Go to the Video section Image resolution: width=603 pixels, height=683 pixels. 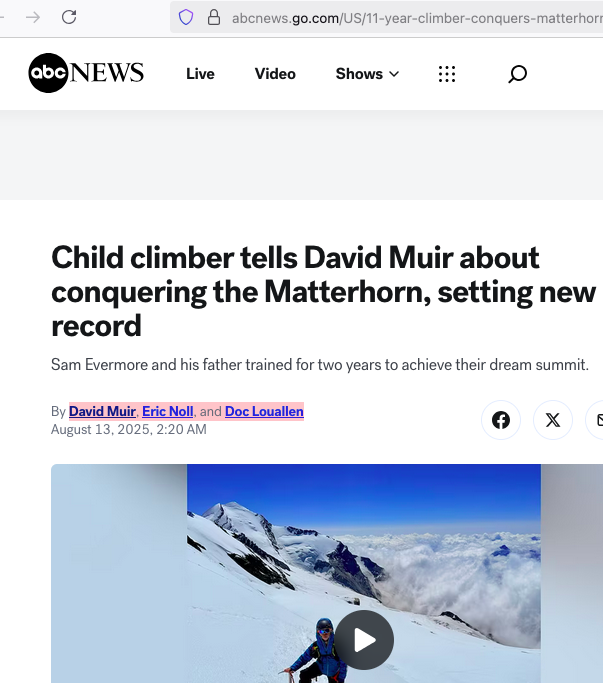click(275, 74)
